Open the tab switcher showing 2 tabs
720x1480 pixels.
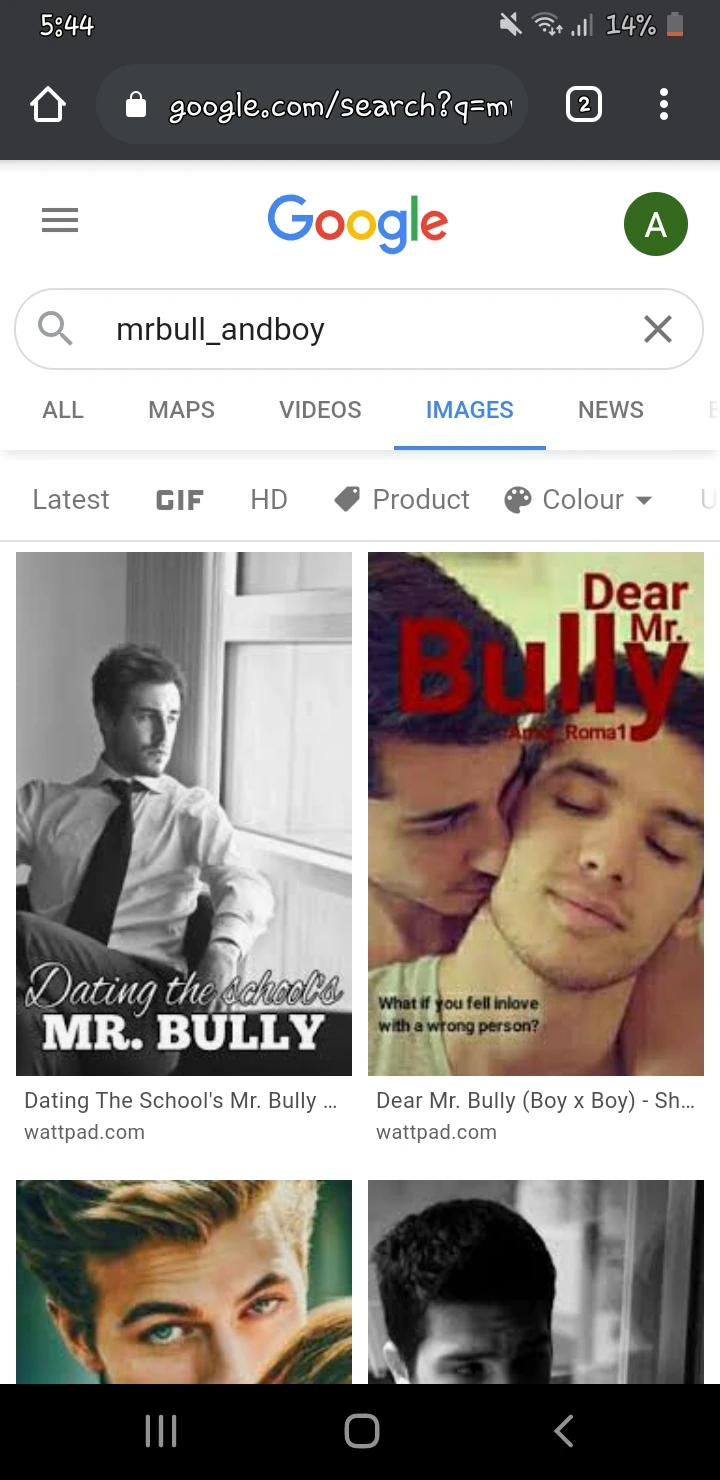click(x=584, y=105)
